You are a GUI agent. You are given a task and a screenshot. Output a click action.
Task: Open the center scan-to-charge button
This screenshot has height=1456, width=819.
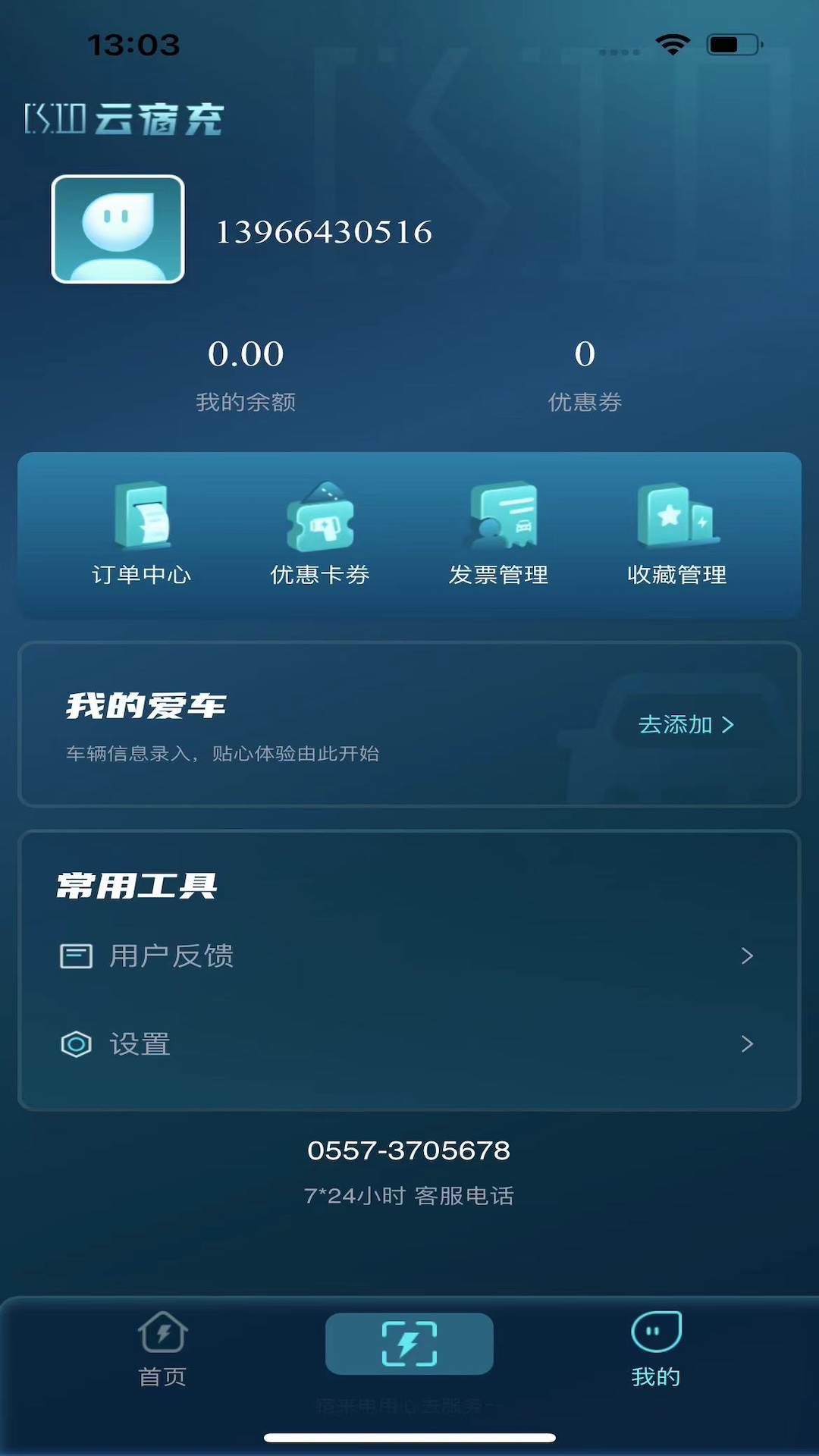click(409, 1344)
